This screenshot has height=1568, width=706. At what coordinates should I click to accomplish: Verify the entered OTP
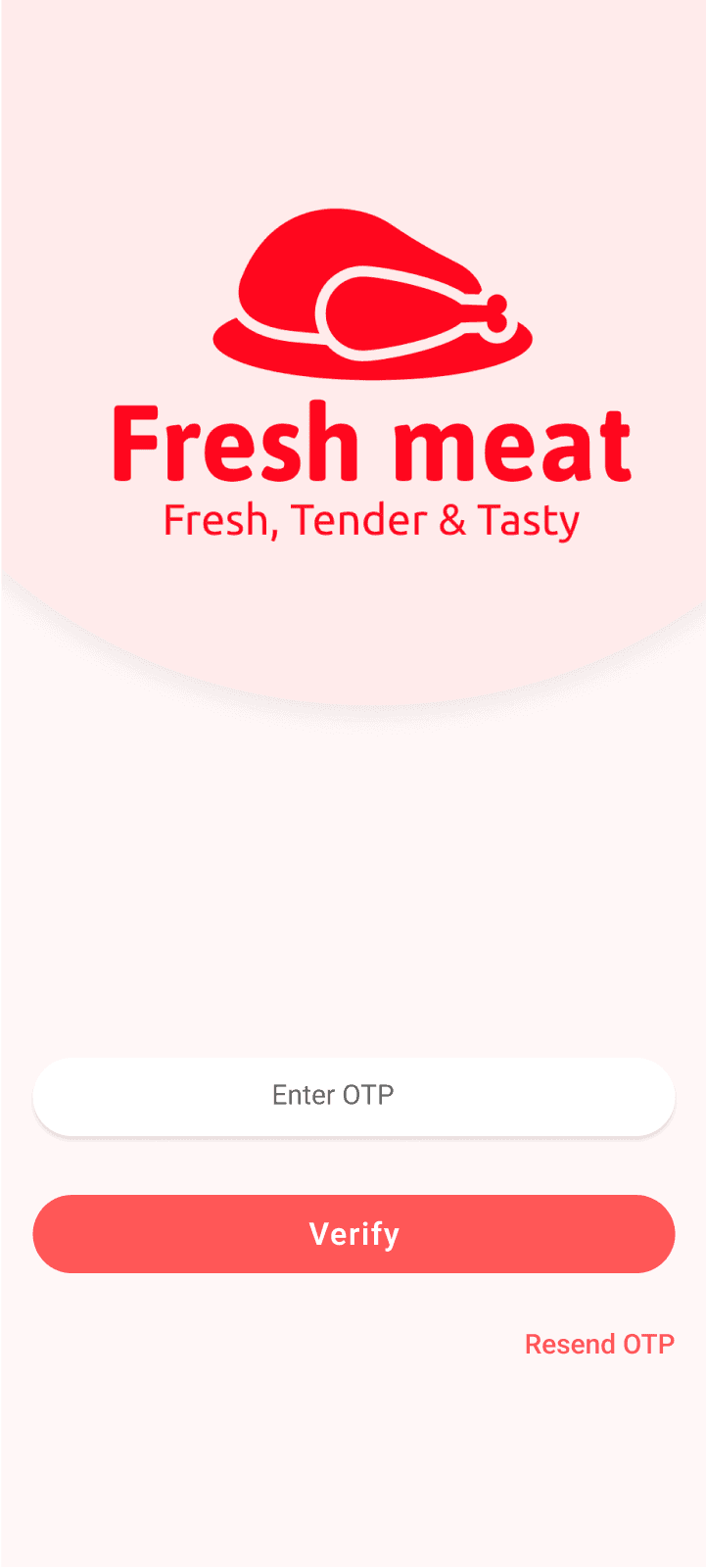(x=353, y=1233)
